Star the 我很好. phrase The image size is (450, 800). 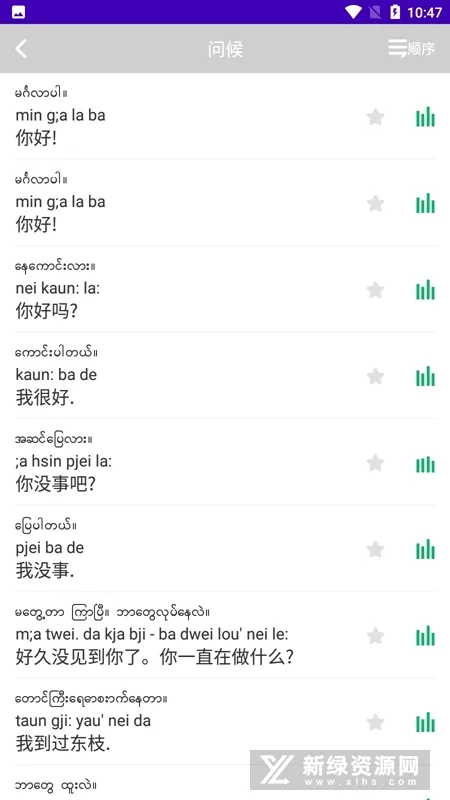click(376, 377)
